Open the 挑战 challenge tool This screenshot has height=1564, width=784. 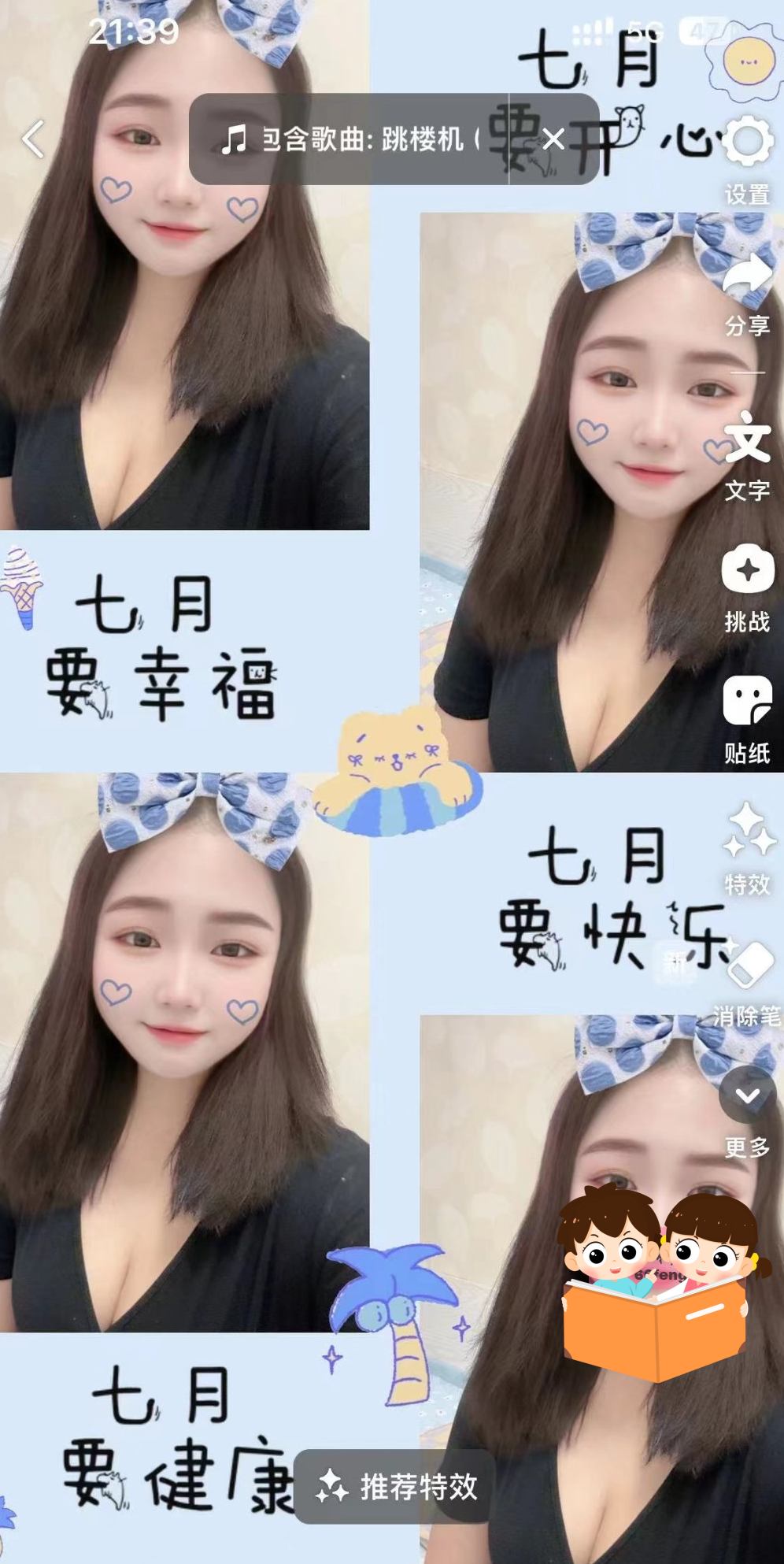coord(747,587)
